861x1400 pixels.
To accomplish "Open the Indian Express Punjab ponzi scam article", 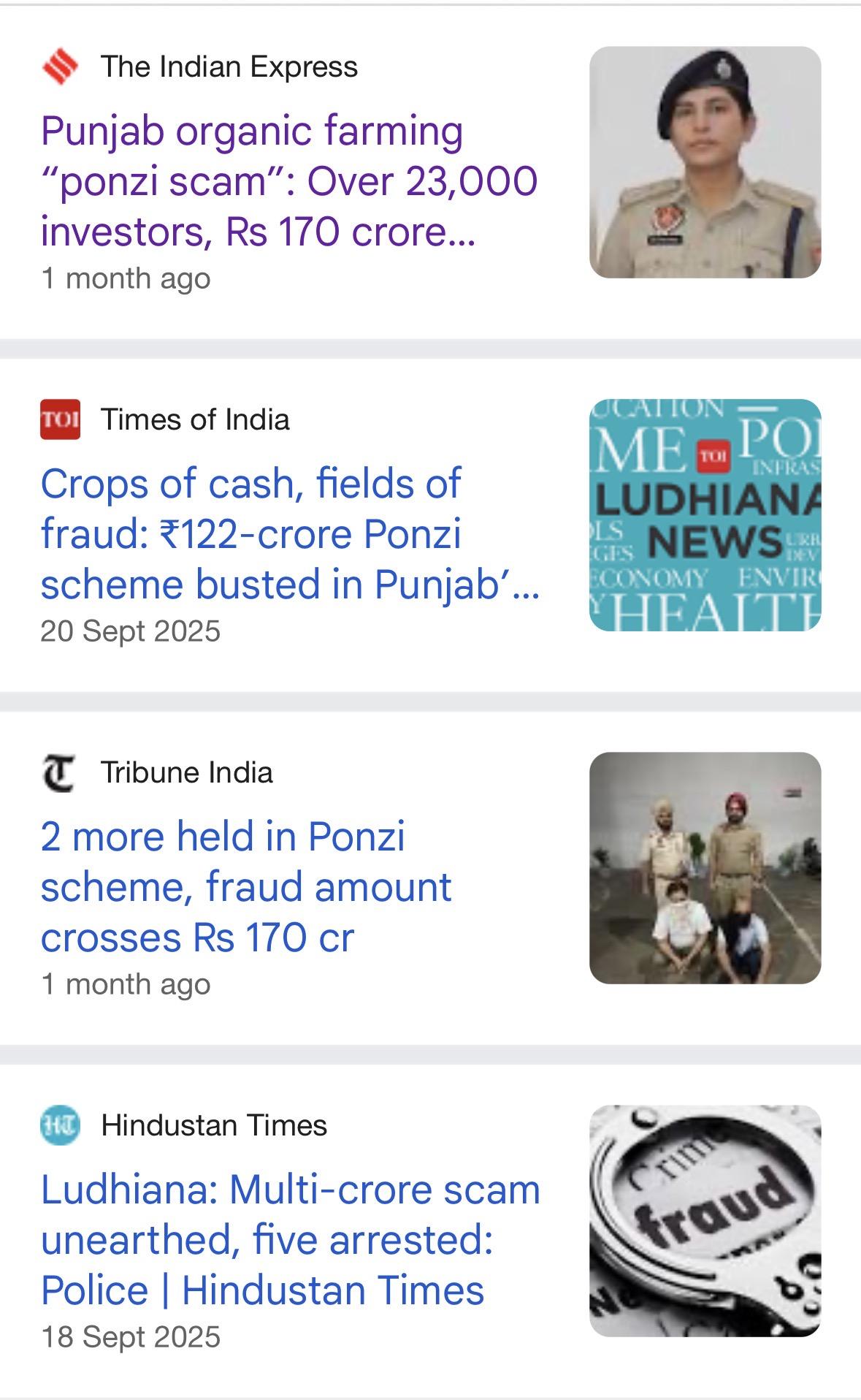I will point(288,180).
